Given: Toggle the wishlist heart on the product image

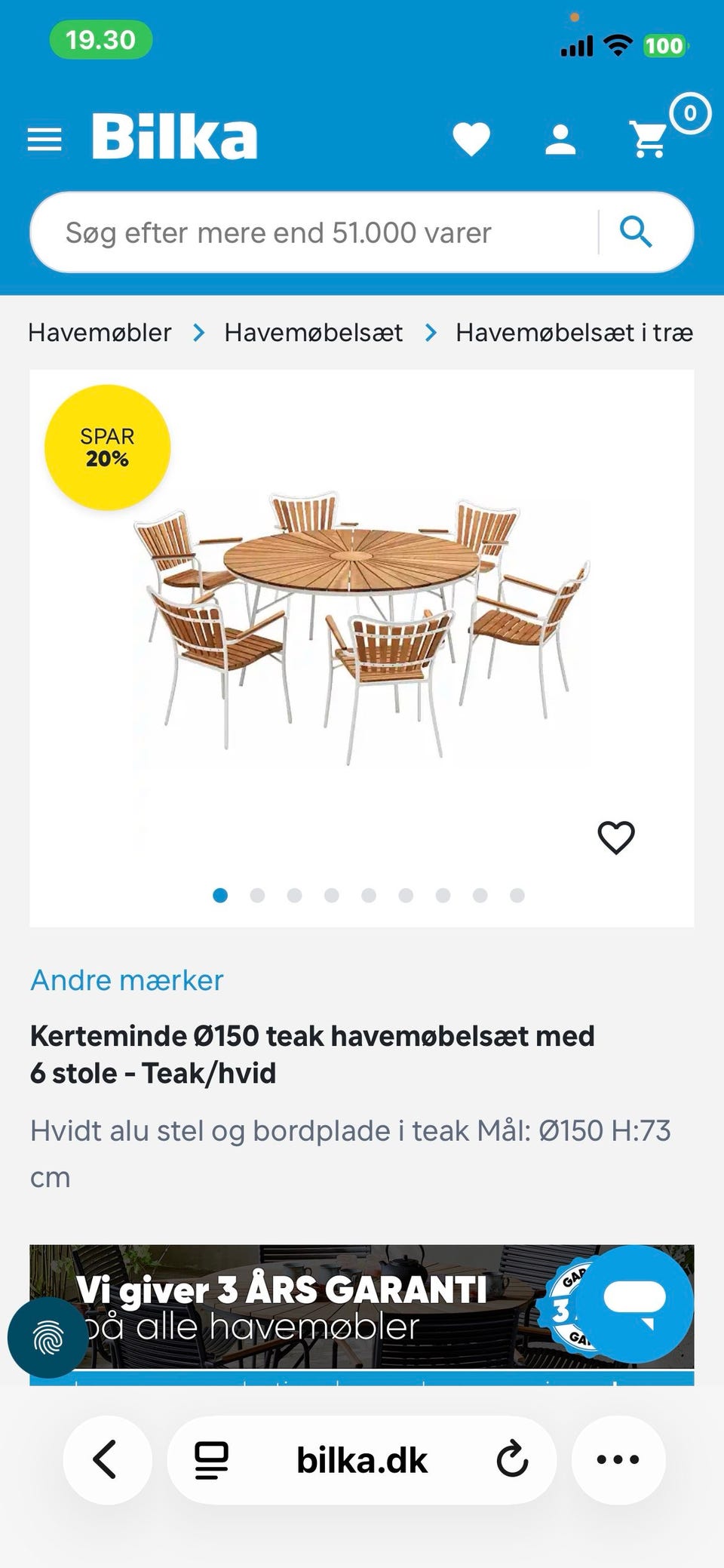Looking at the screenshot, I should click(x=617, y=838).
